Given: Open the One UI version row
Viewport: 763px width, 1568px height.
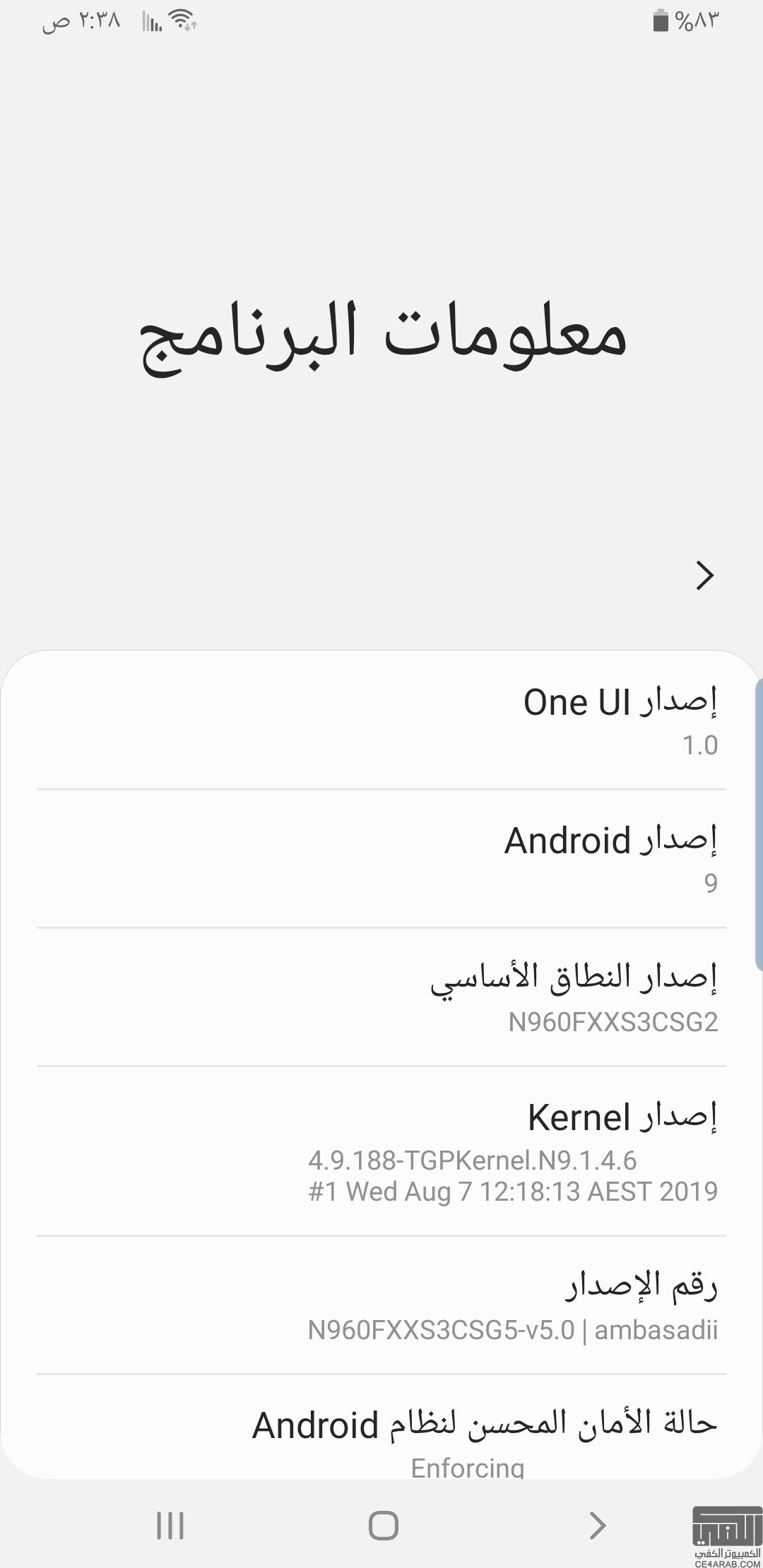Looking at the screenshot, I should click(381, 722).
